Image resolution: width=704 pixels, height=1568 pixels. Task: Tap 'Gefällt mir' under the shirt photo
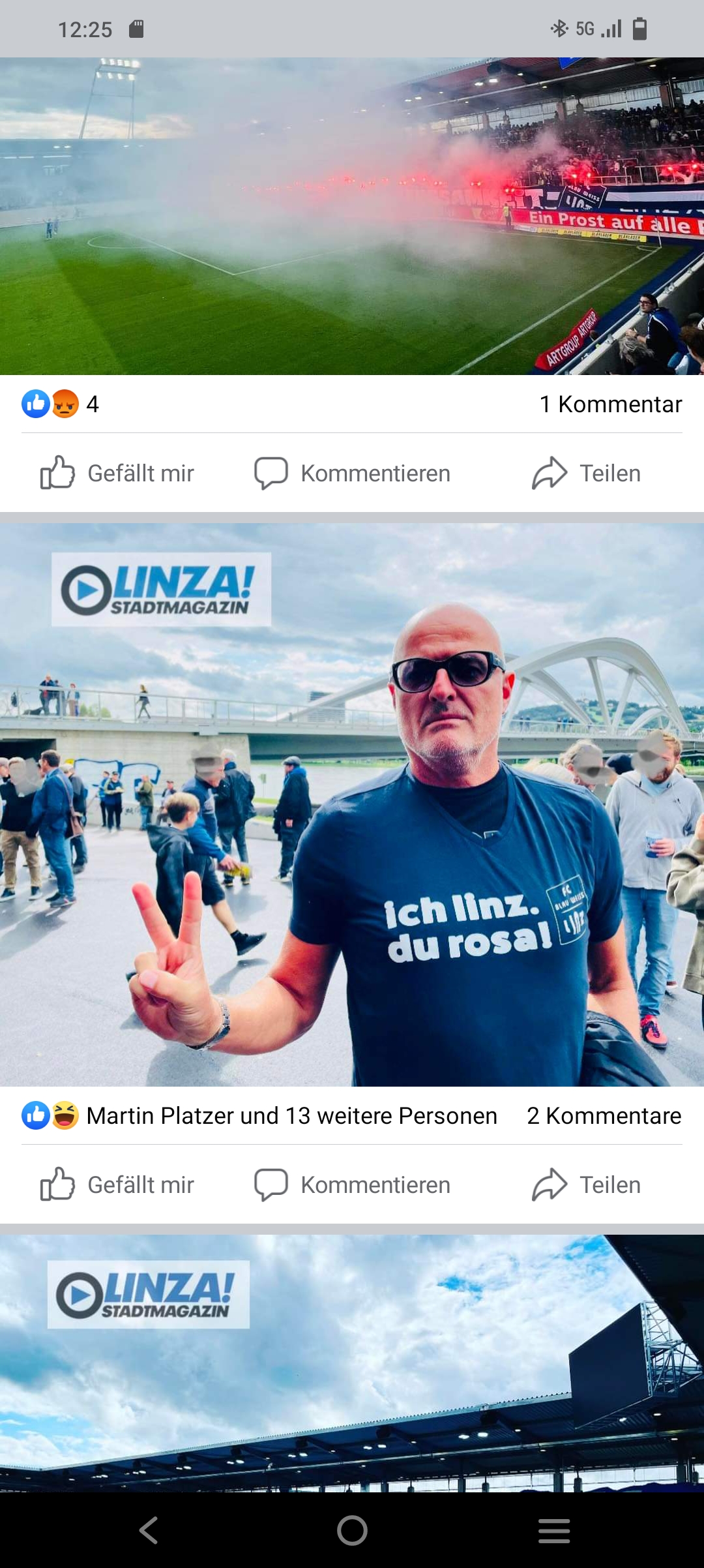tap(117, 1184)
